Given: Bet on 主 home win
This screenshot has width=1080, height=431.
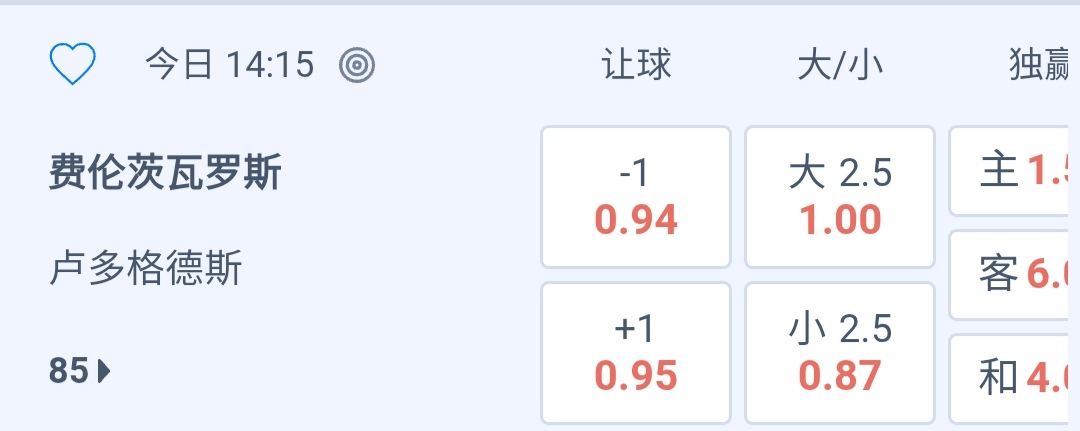Looking at the screenshot, I should click(1015, 171).
